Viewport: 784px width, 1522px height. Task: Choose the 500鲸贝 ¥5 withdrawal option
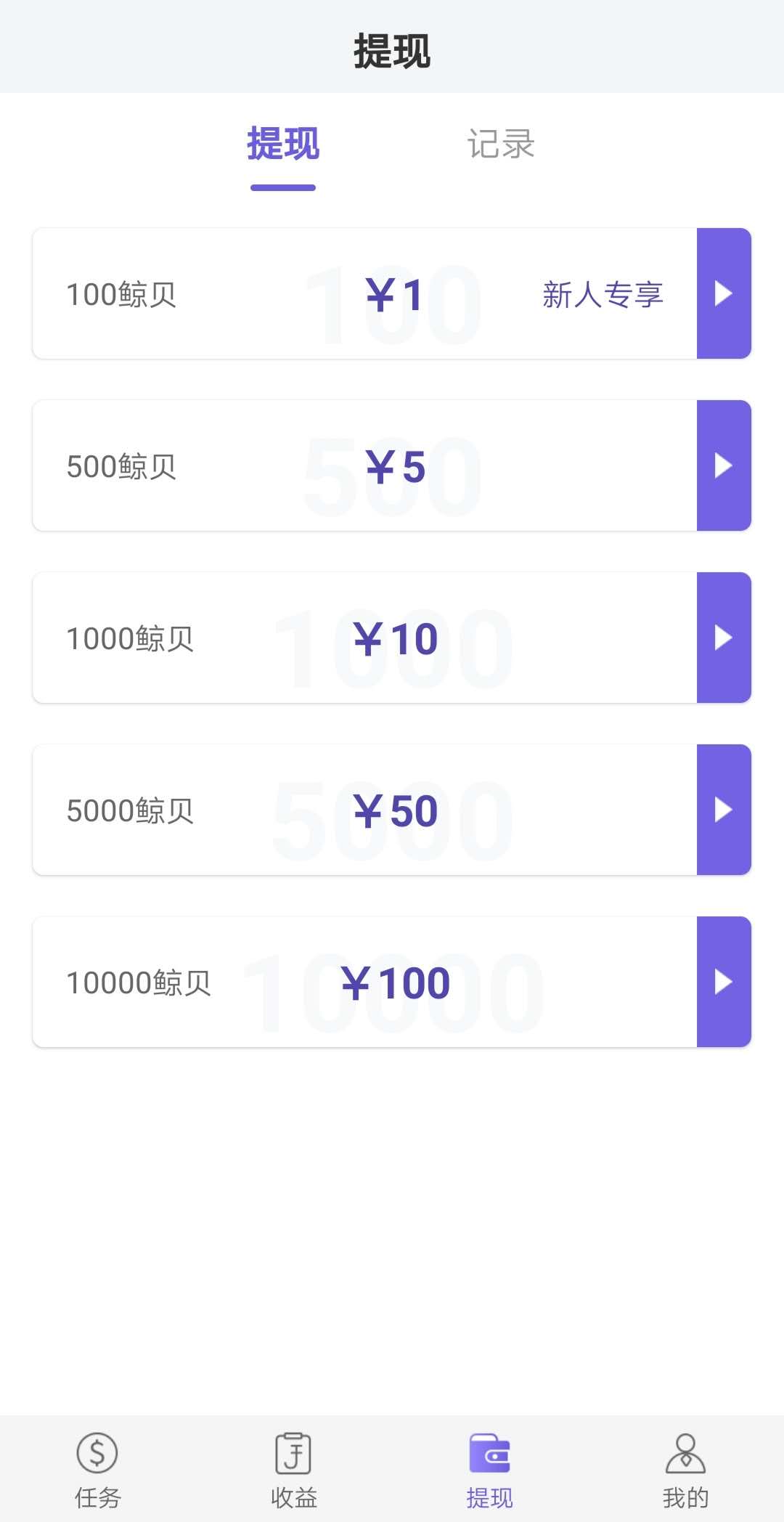click(x=392, y=465)
